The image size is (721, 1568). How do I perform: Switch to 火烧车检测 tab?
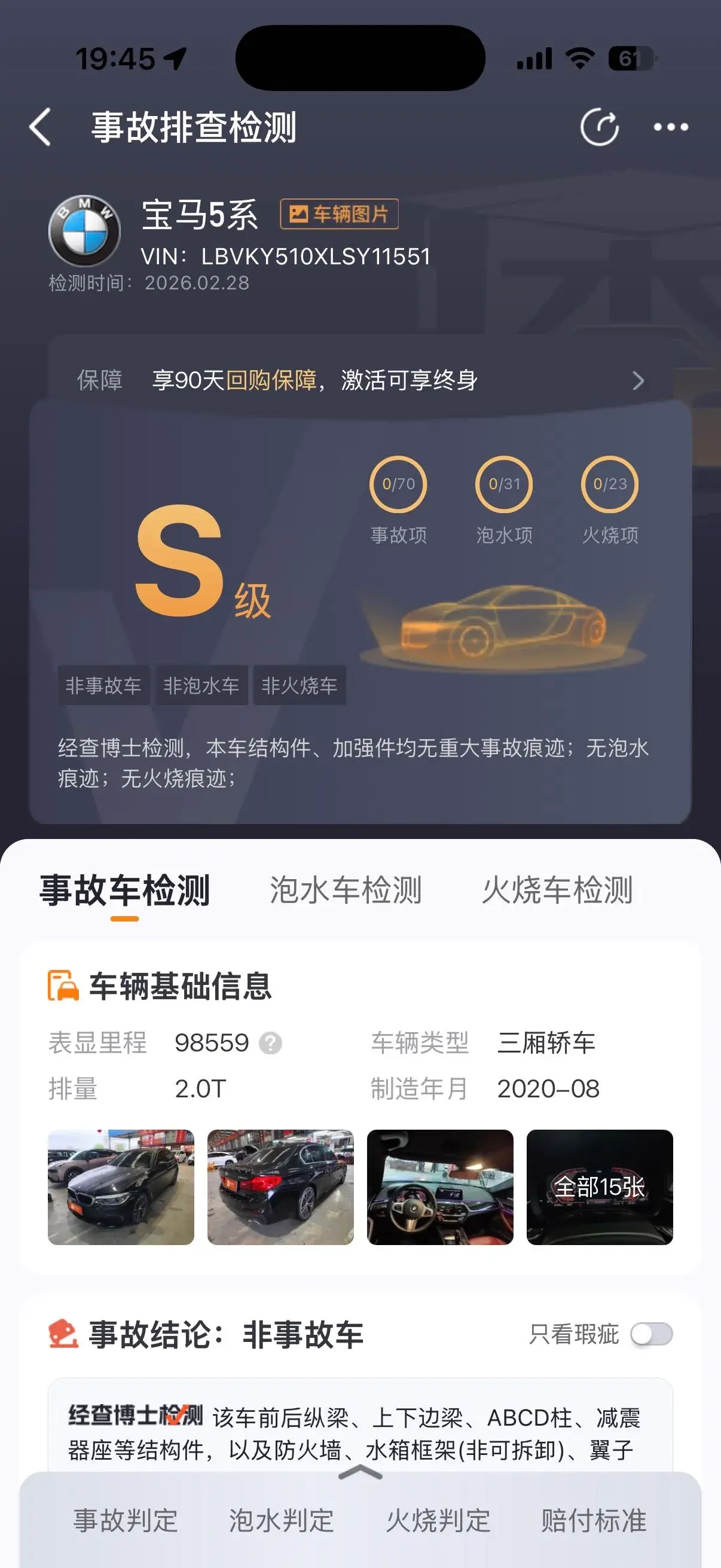(x=557, y=890)
